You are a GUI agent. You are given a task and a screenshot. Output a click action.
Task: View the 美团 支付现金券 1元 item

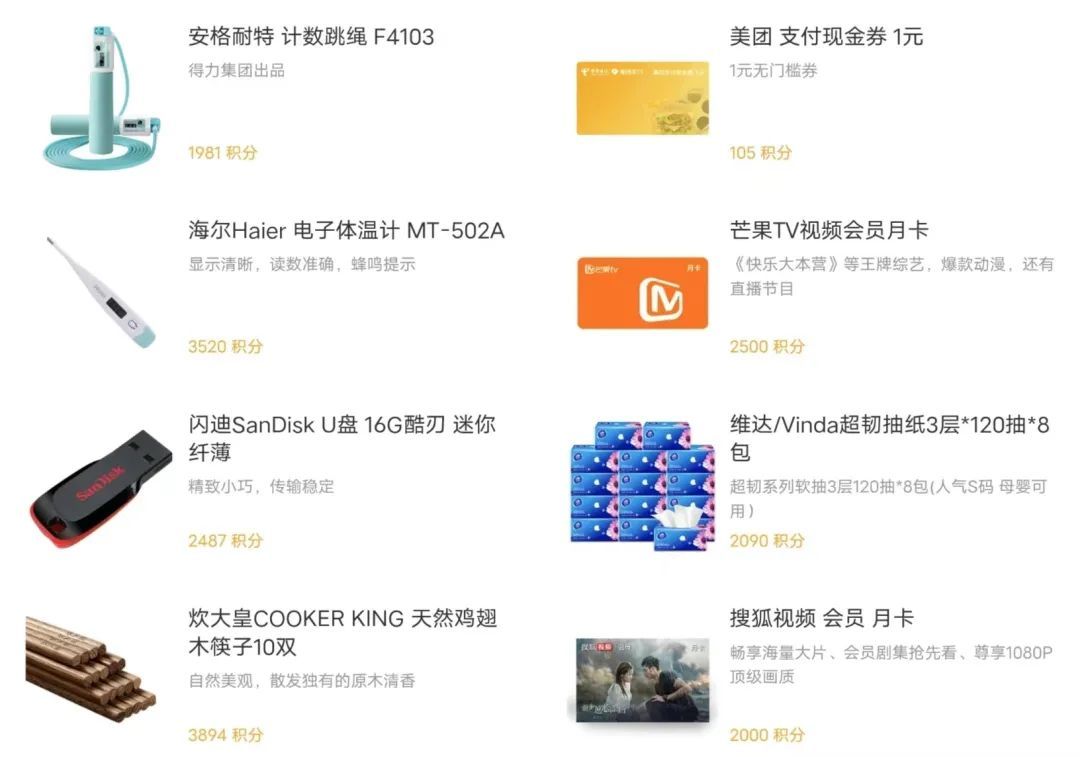coord(826,38)
